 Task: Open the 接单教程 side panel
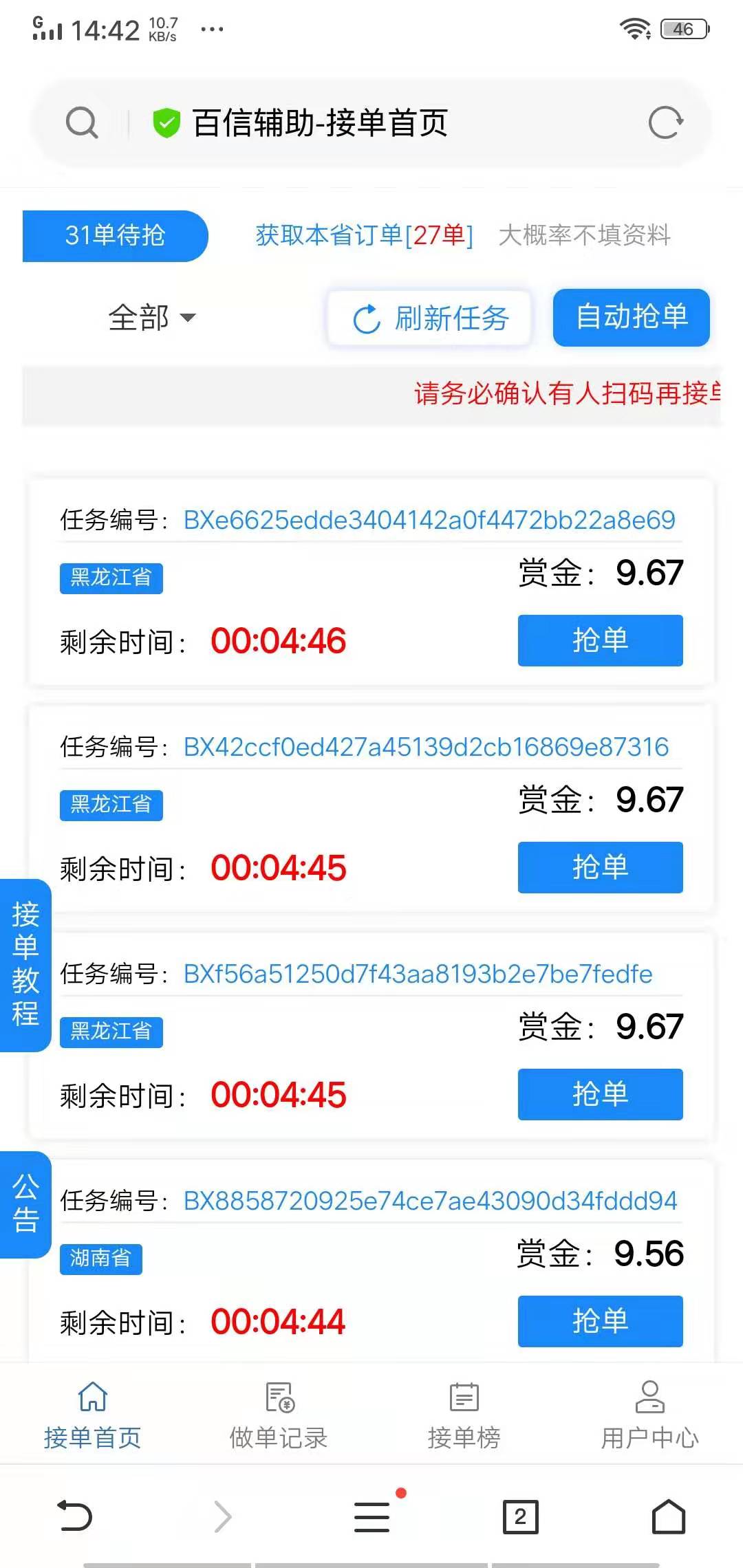25,961
